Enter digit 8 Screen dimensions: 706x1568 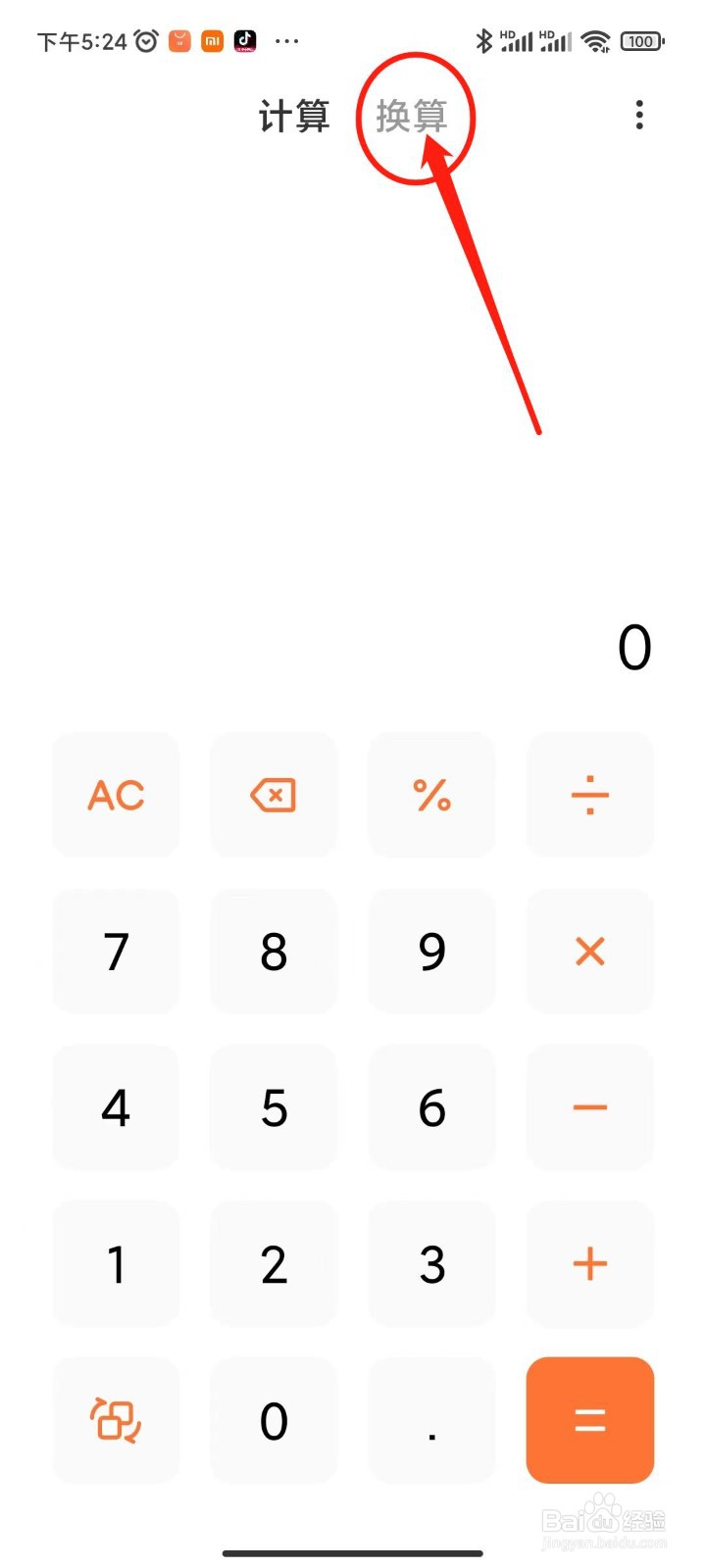tap(274, 952)
